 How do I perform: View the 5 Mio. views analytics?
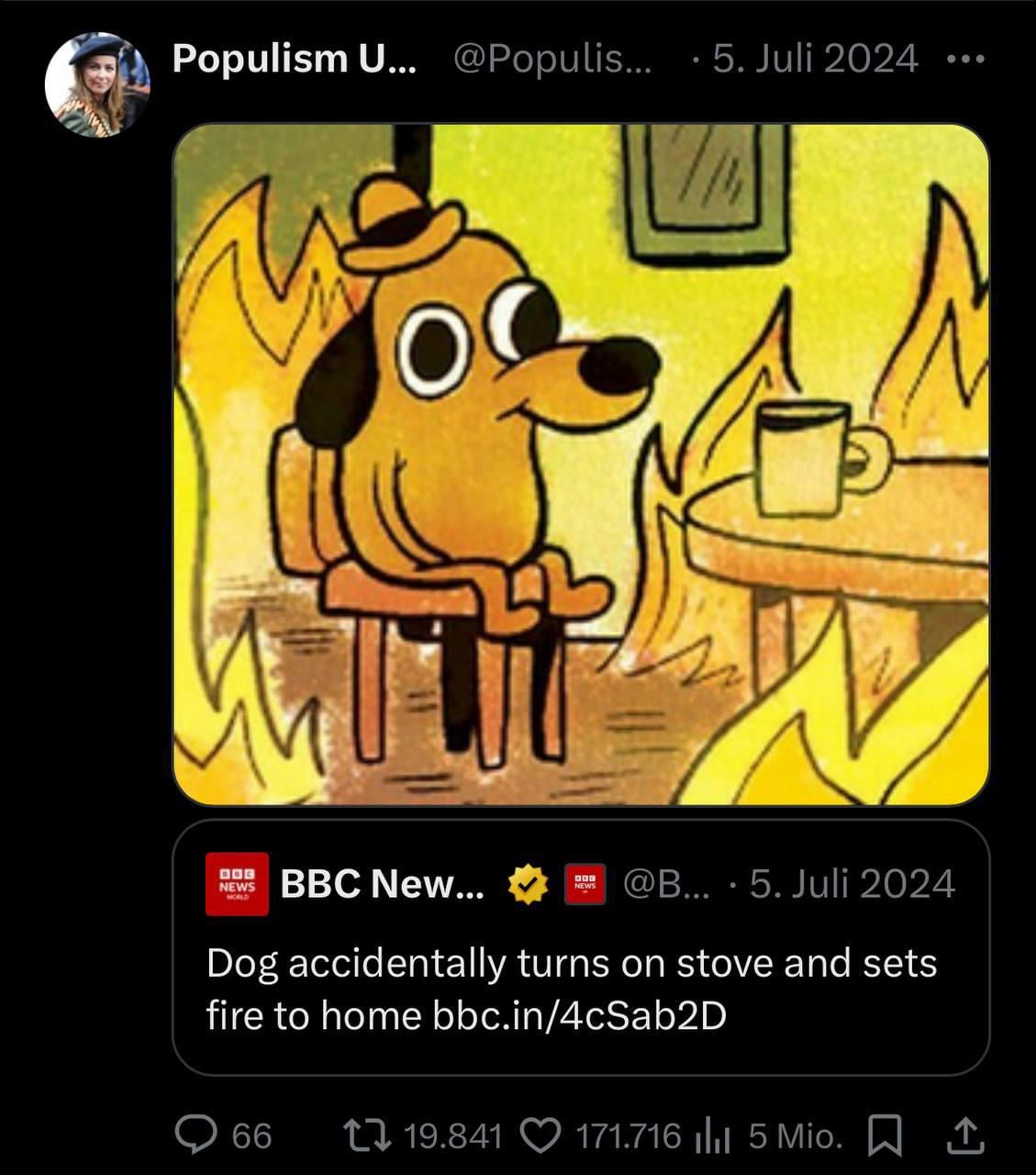(713, 1136)
